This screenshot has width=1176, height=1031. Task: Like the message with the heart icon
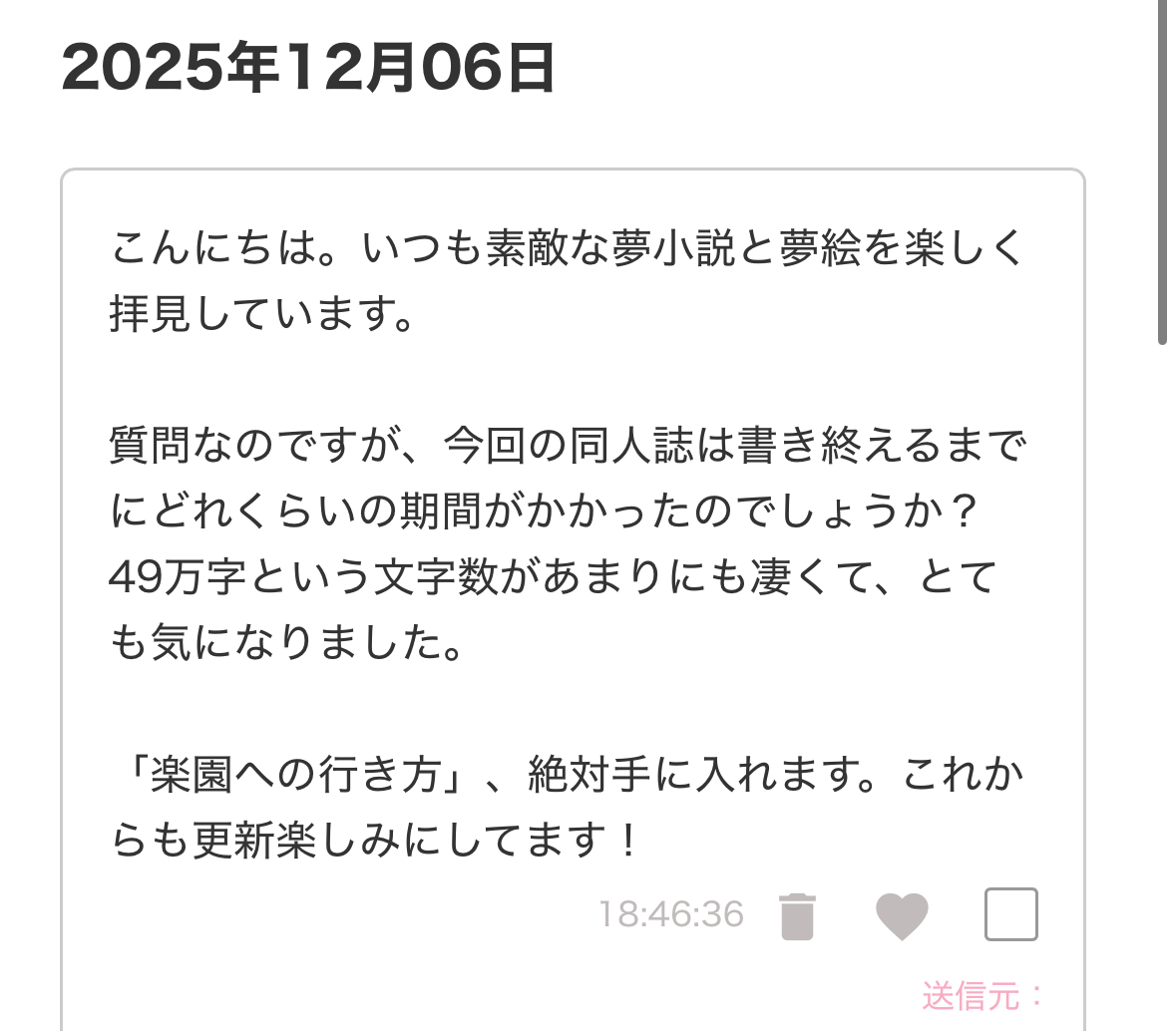coord(902,915)
